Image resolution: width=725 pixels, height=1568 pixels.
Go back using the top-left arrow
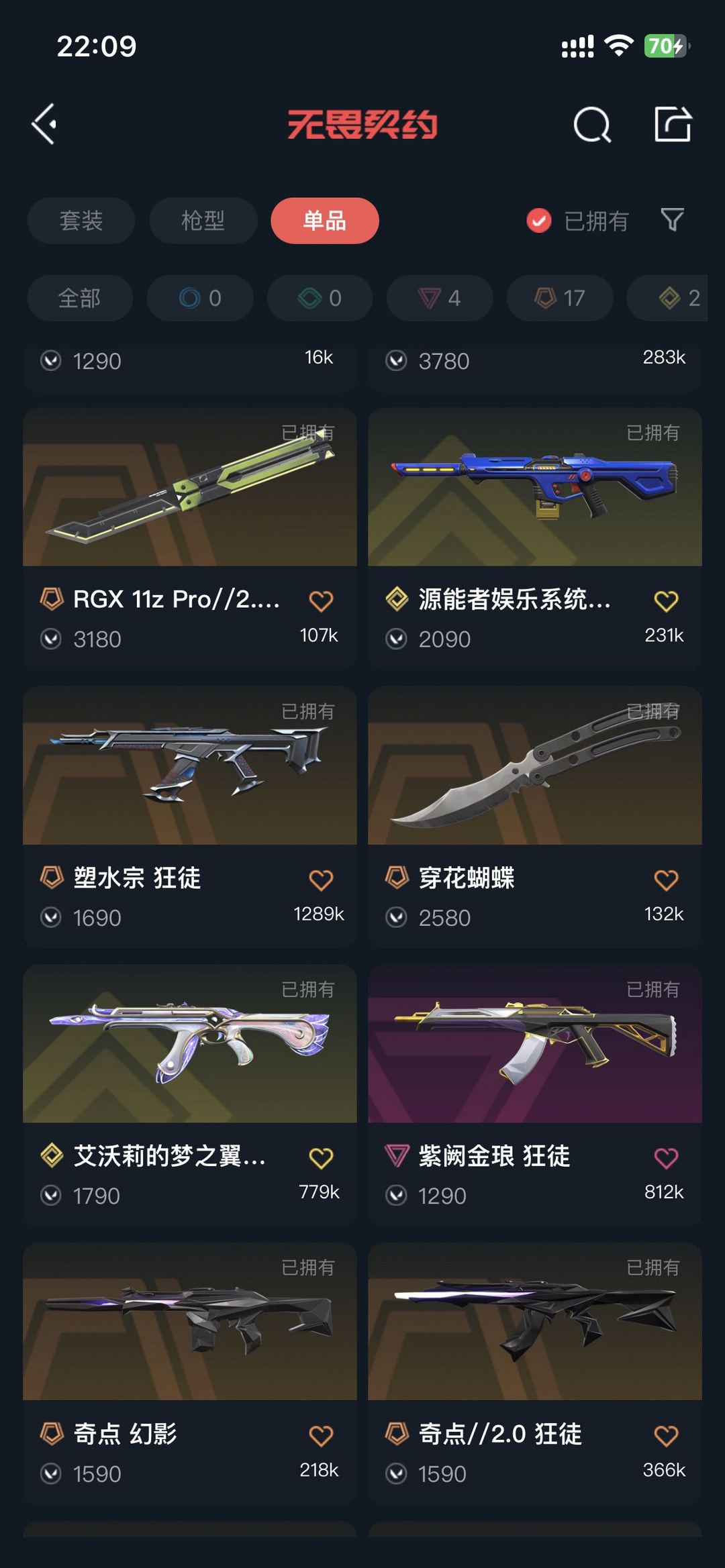(x=44, y=124)
